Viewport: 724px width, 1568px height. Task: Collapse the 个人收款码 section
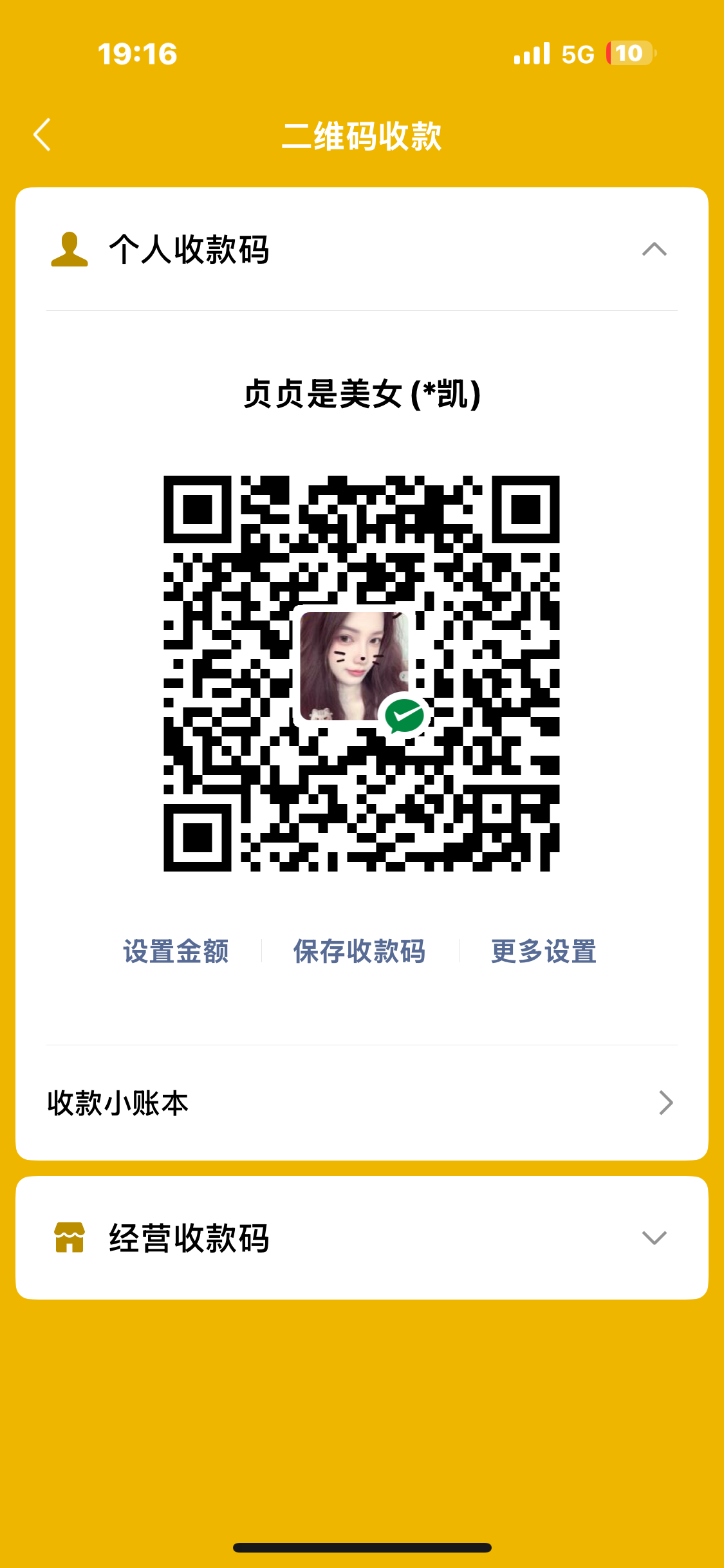(x=654, y=250)
